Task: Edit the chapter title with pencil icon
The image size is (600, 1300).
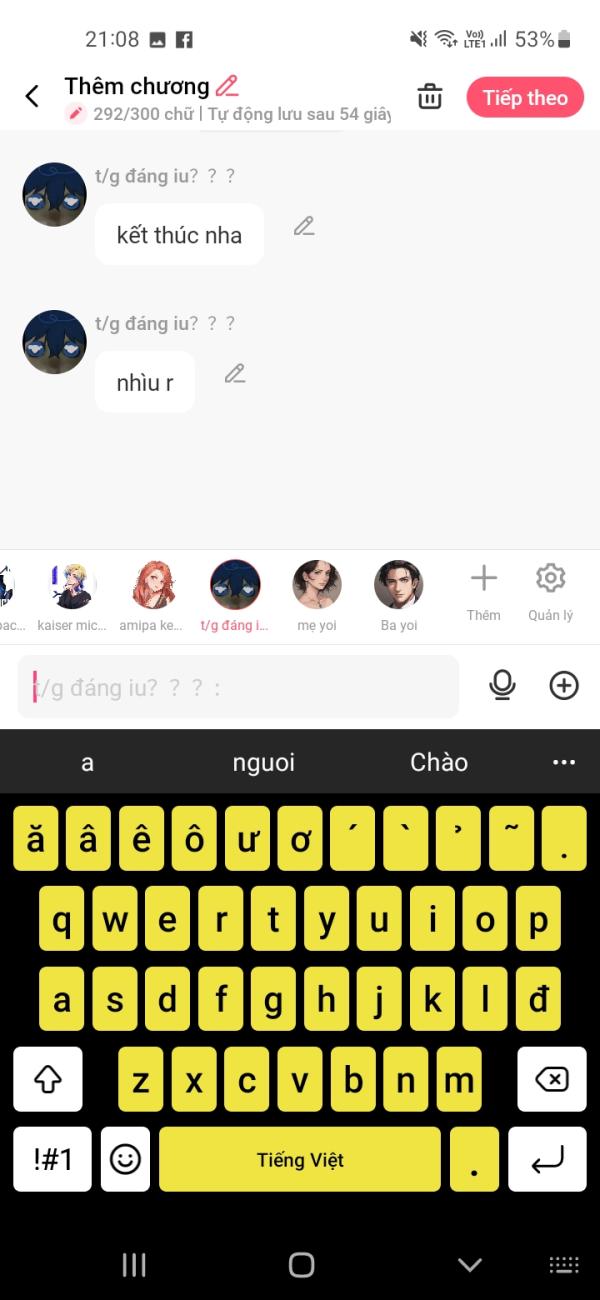Action: pyautogui.click(x=228, y=86)
